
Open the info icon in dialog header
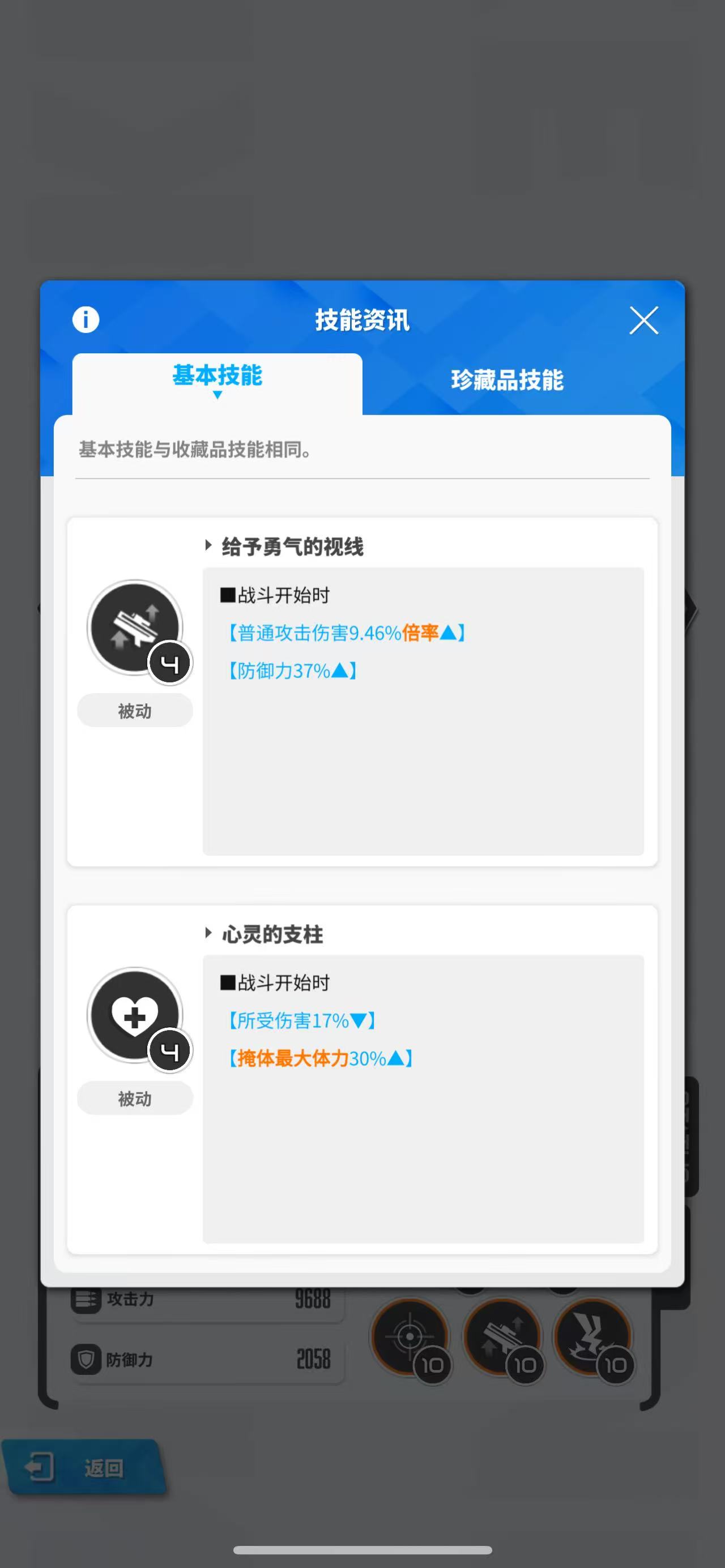tap(86, 319)
